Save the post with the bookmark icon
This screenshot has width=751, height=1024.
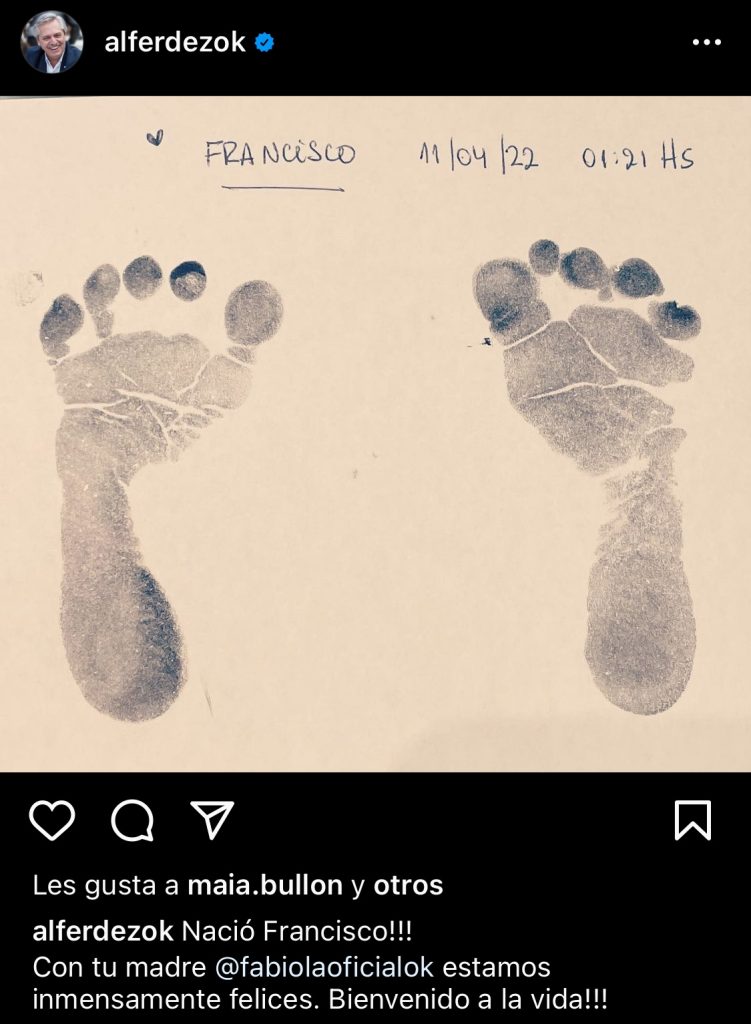pyautogui.click(x=692, y=821)
